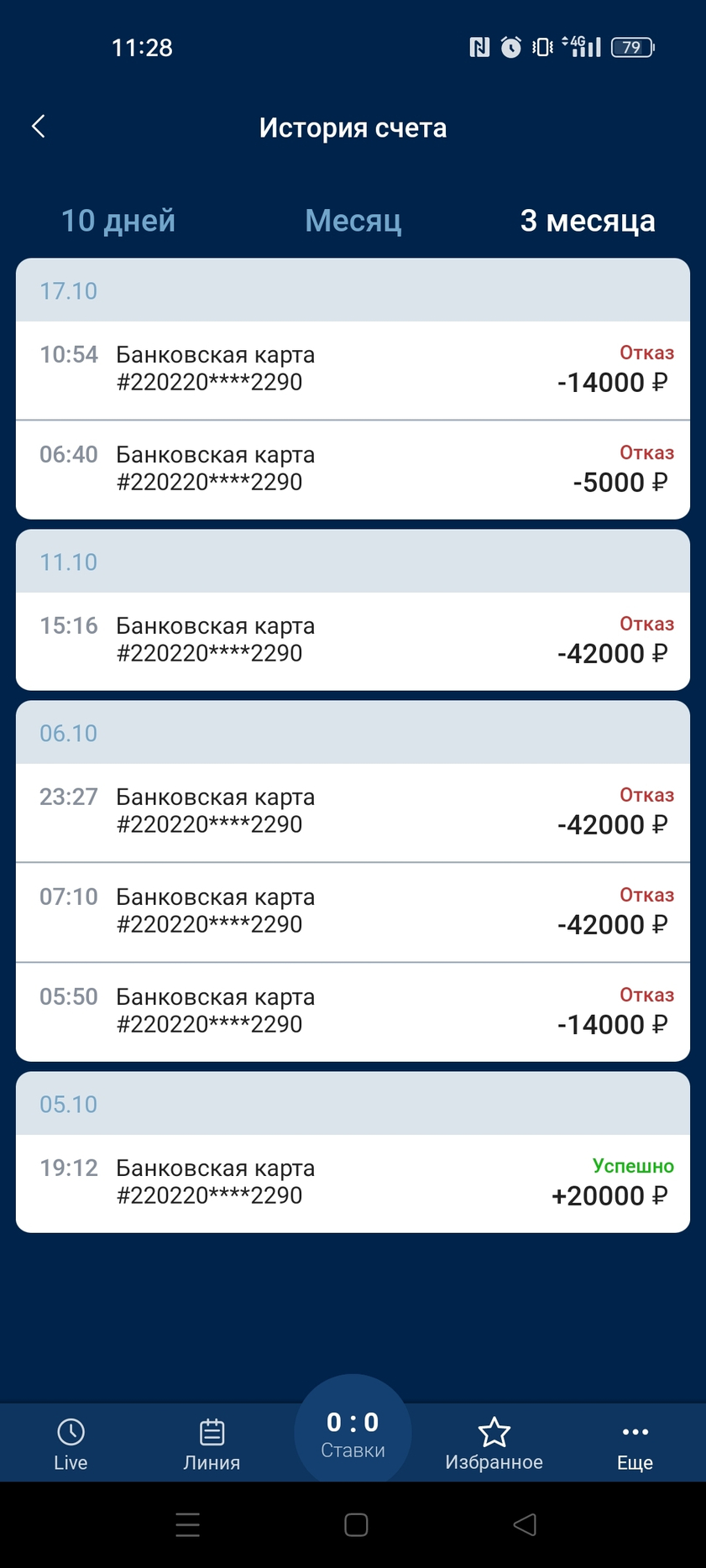Open the 10:54 transaction for -14000 ₽

pyautogui.click(x=353, y=370)
